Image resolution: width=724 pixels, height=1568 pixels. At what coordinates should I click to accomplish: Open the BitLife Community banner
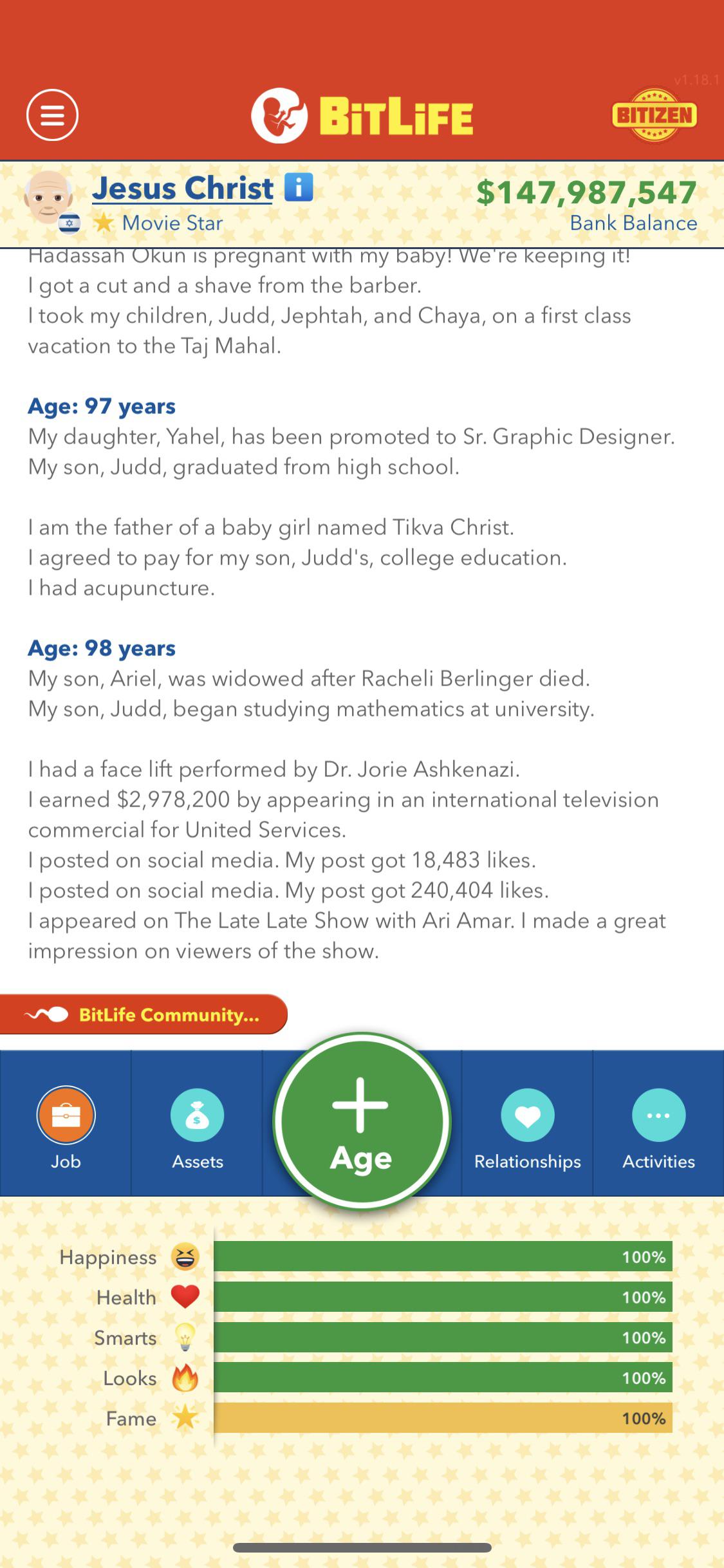pyautogui.click(x=144, y=1014)
